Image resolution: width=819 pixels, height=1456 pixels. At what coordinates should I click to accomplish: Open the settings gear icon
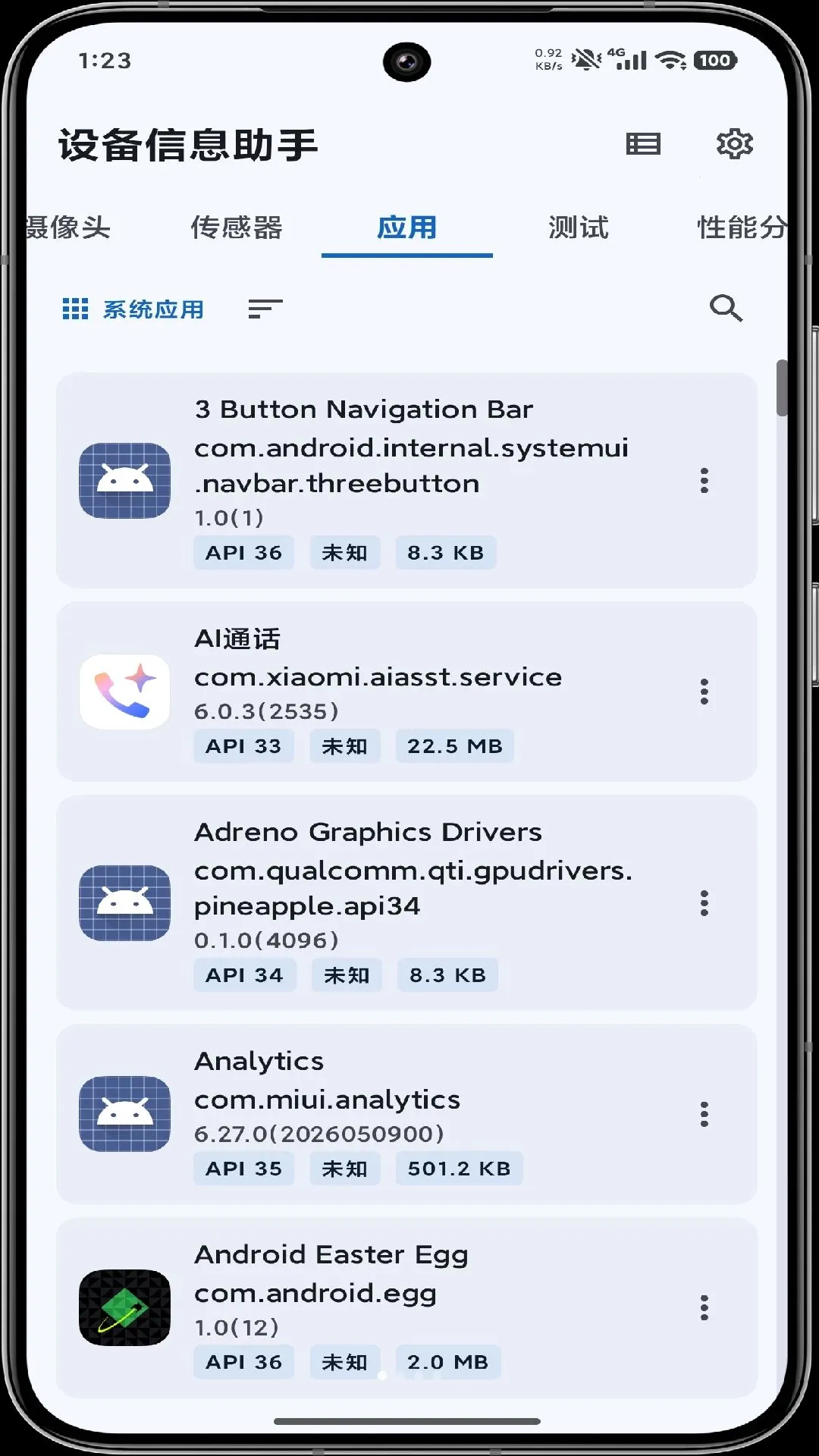tap(734, 143)
